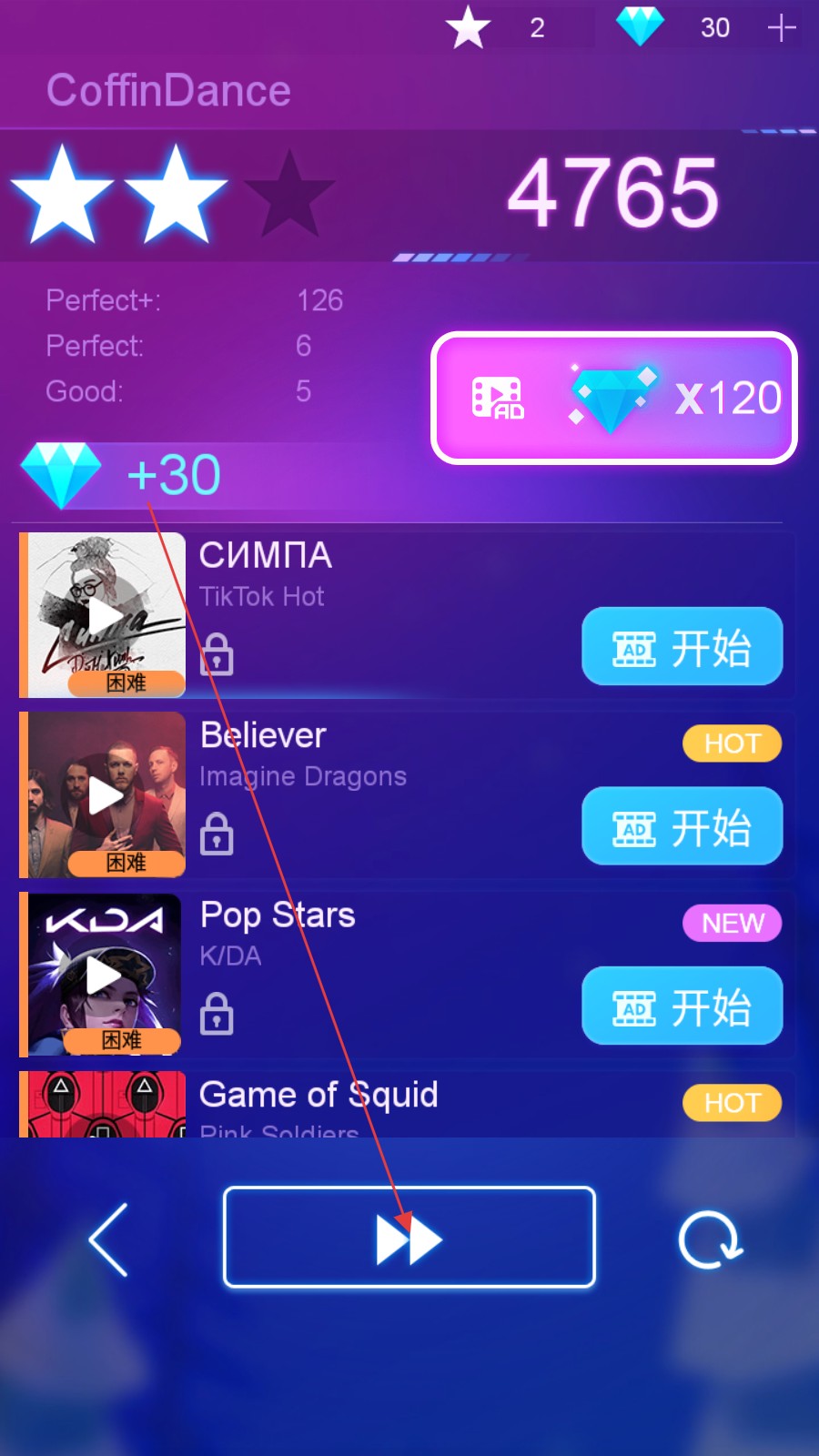
Task: Preview the СИМПА song thumbnail
Action: [x=106, y=615]
